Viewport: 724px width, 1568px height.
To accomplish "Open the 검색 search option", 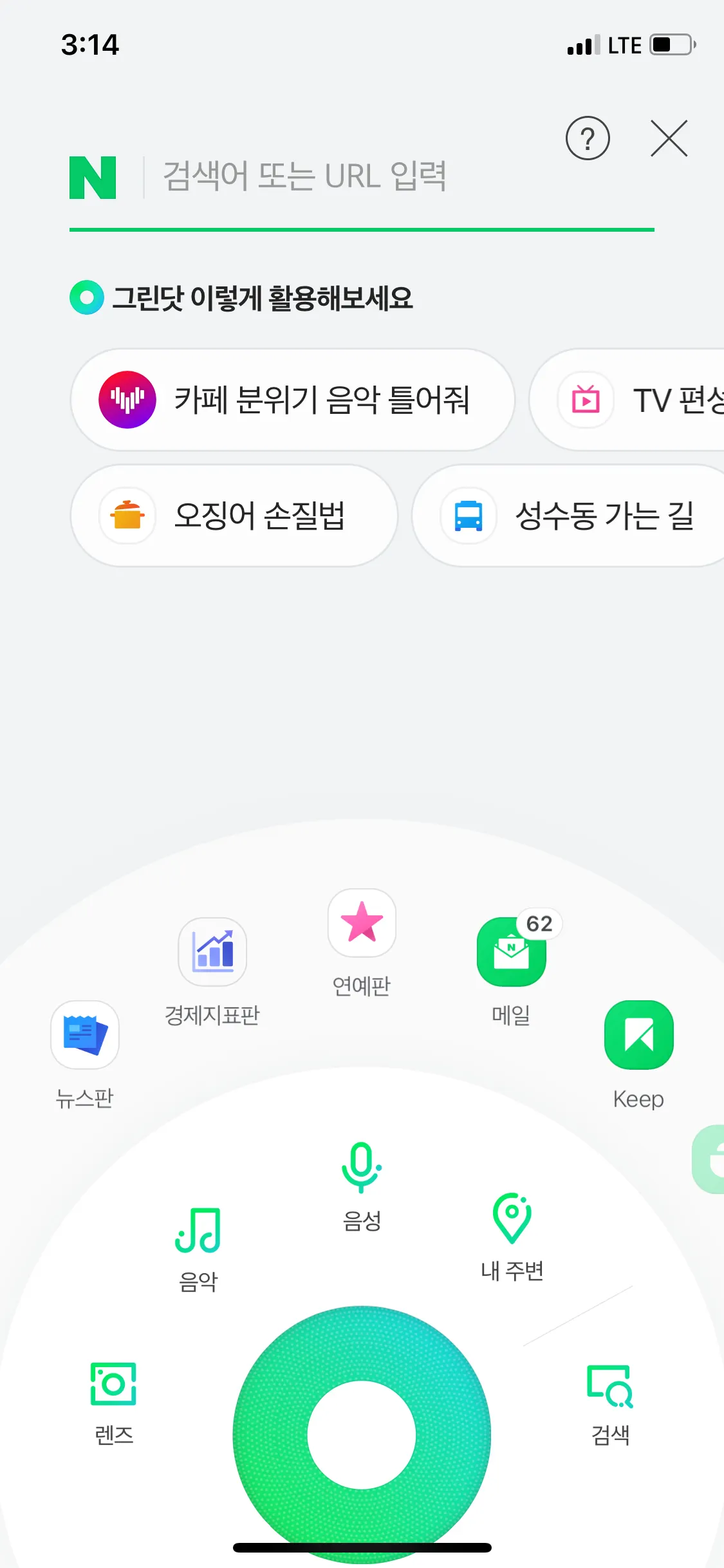I will [610, 1387].
